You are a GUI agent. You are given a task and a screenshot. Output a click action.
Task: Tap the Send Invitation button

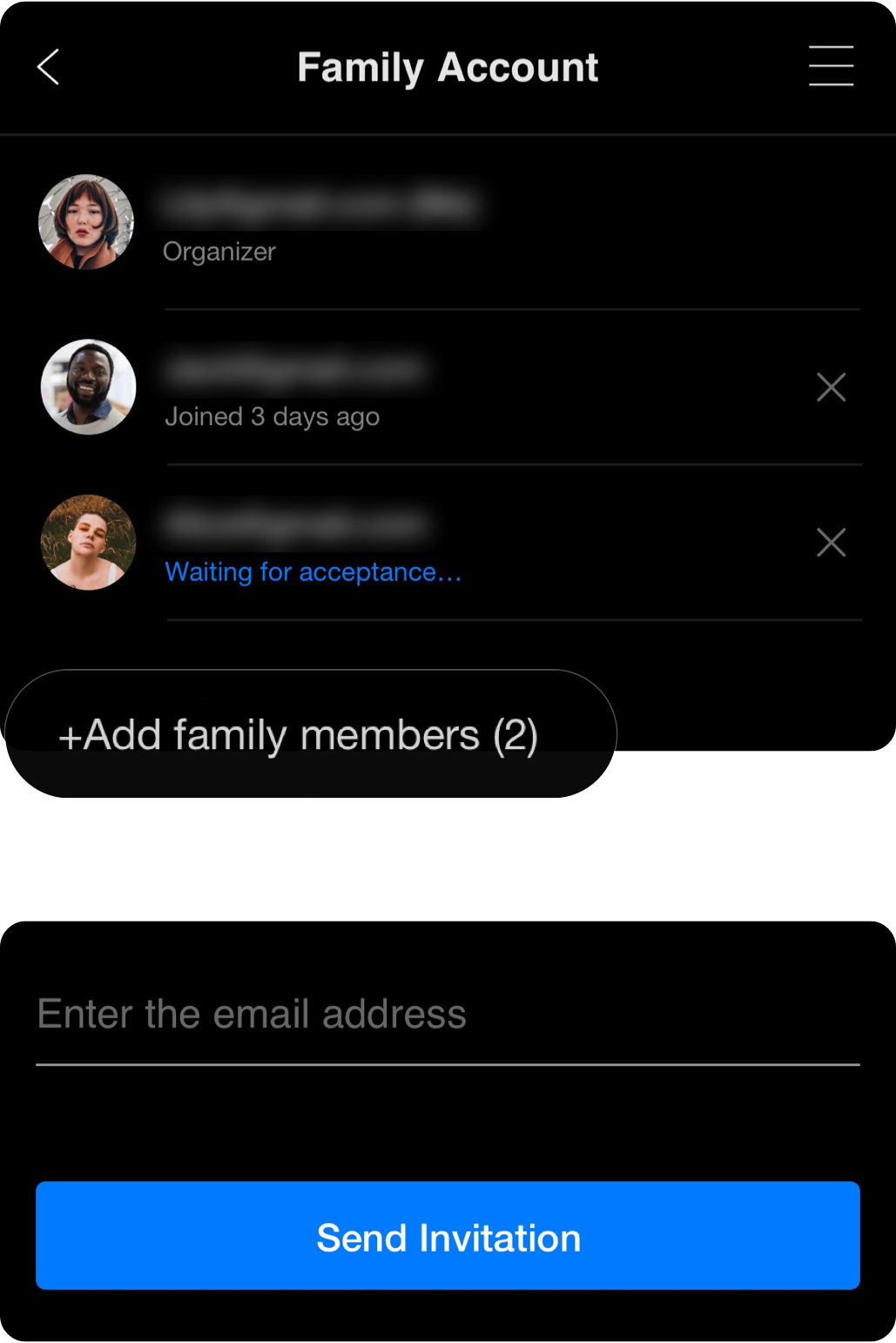point(448,1236)
